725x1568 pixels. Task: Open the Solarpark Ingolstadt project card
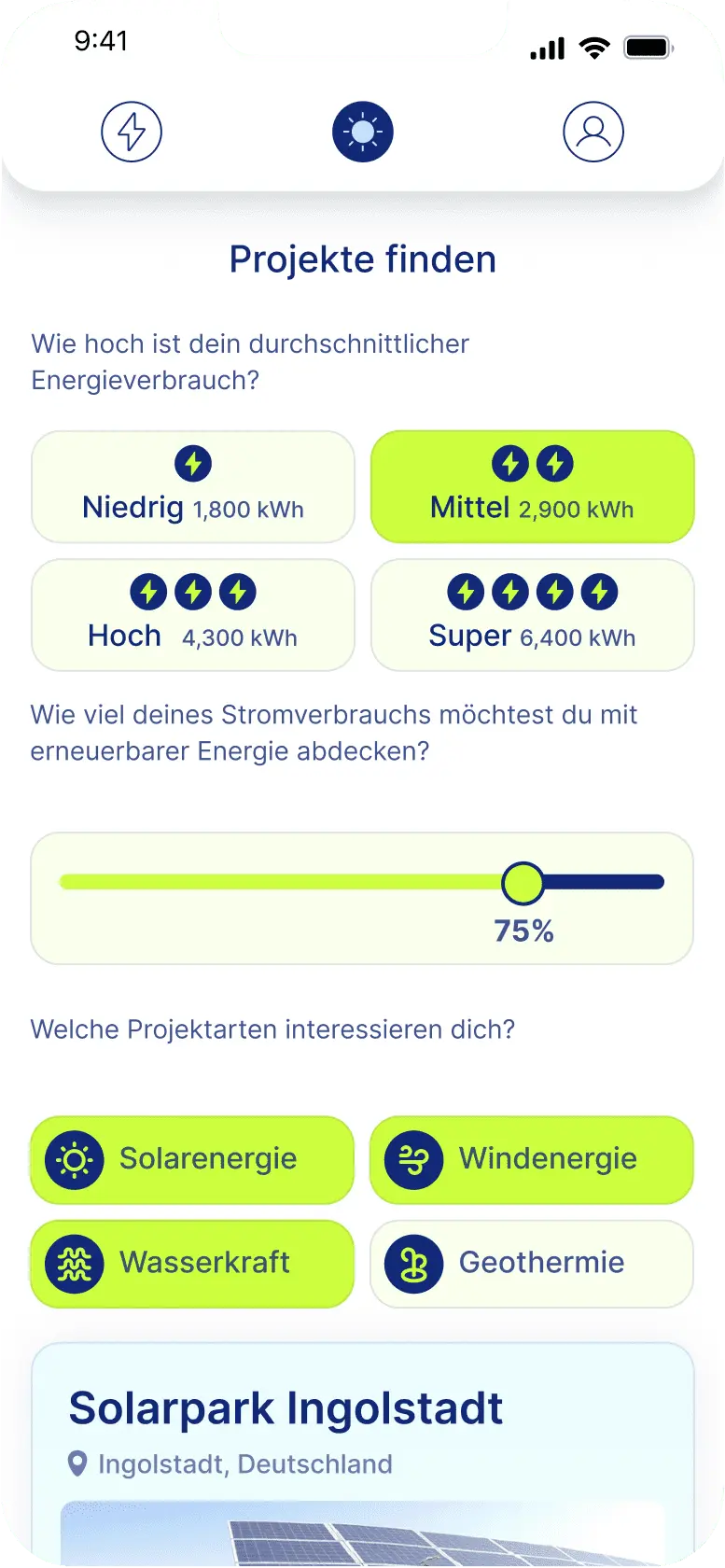click(362, 1437)
